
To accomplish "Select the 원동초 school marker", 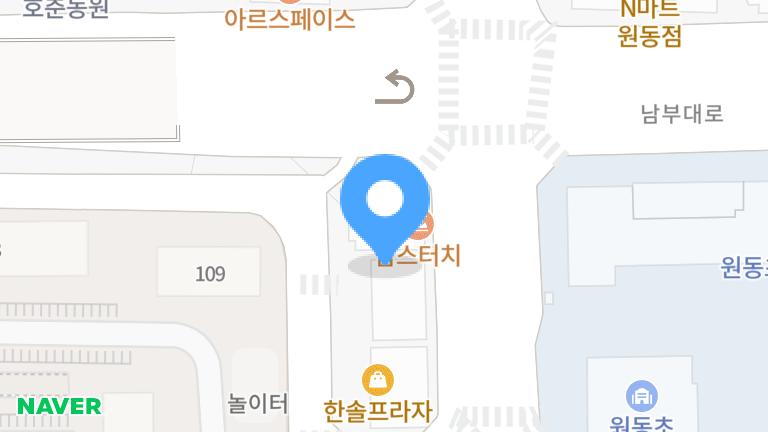I will tap(640, 396).
